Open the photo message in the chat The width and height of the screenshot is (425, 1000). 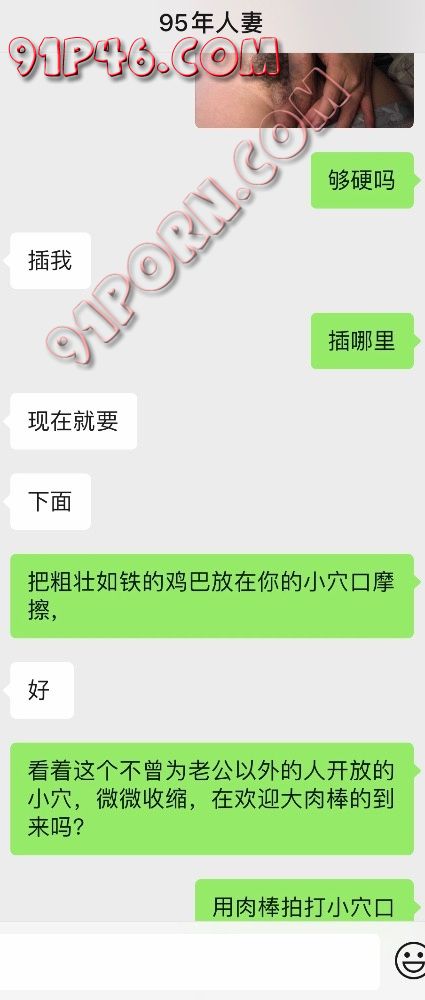point(304,91)
